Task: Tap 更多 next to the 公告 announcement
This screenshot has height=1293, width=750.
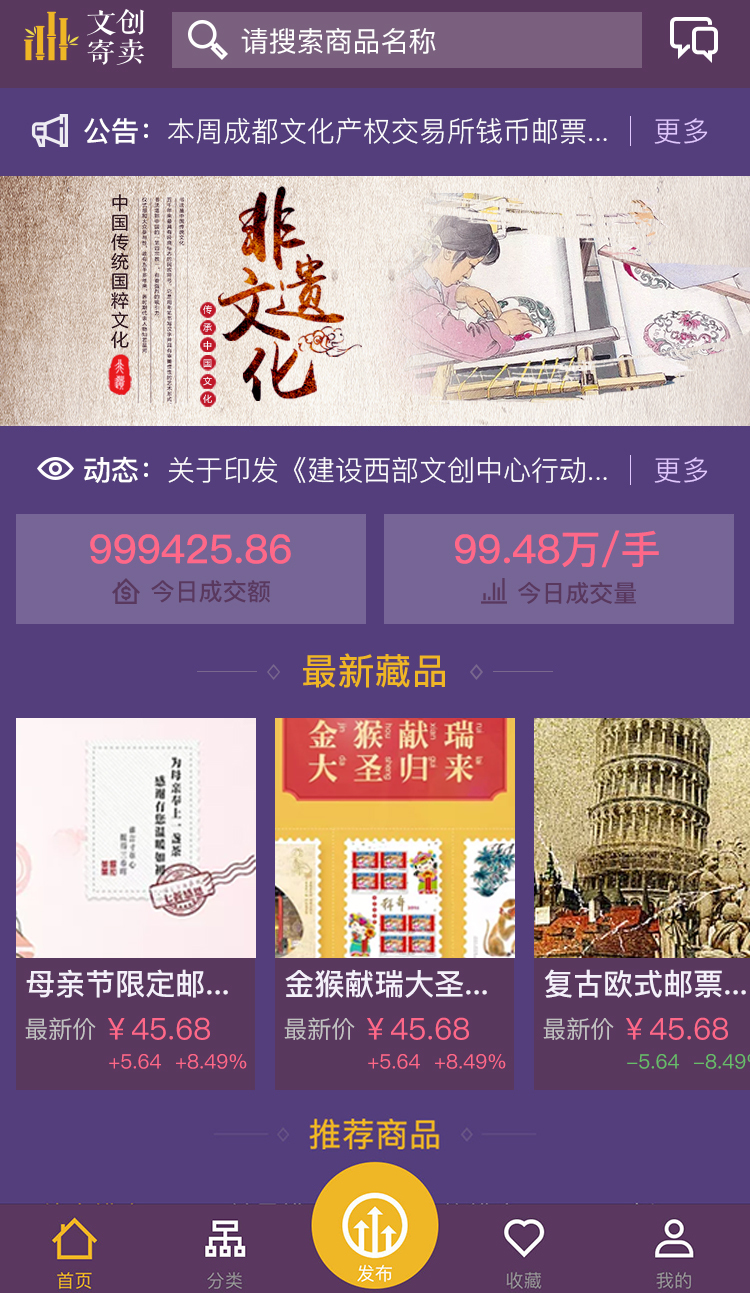Action: tap(681, 131)
